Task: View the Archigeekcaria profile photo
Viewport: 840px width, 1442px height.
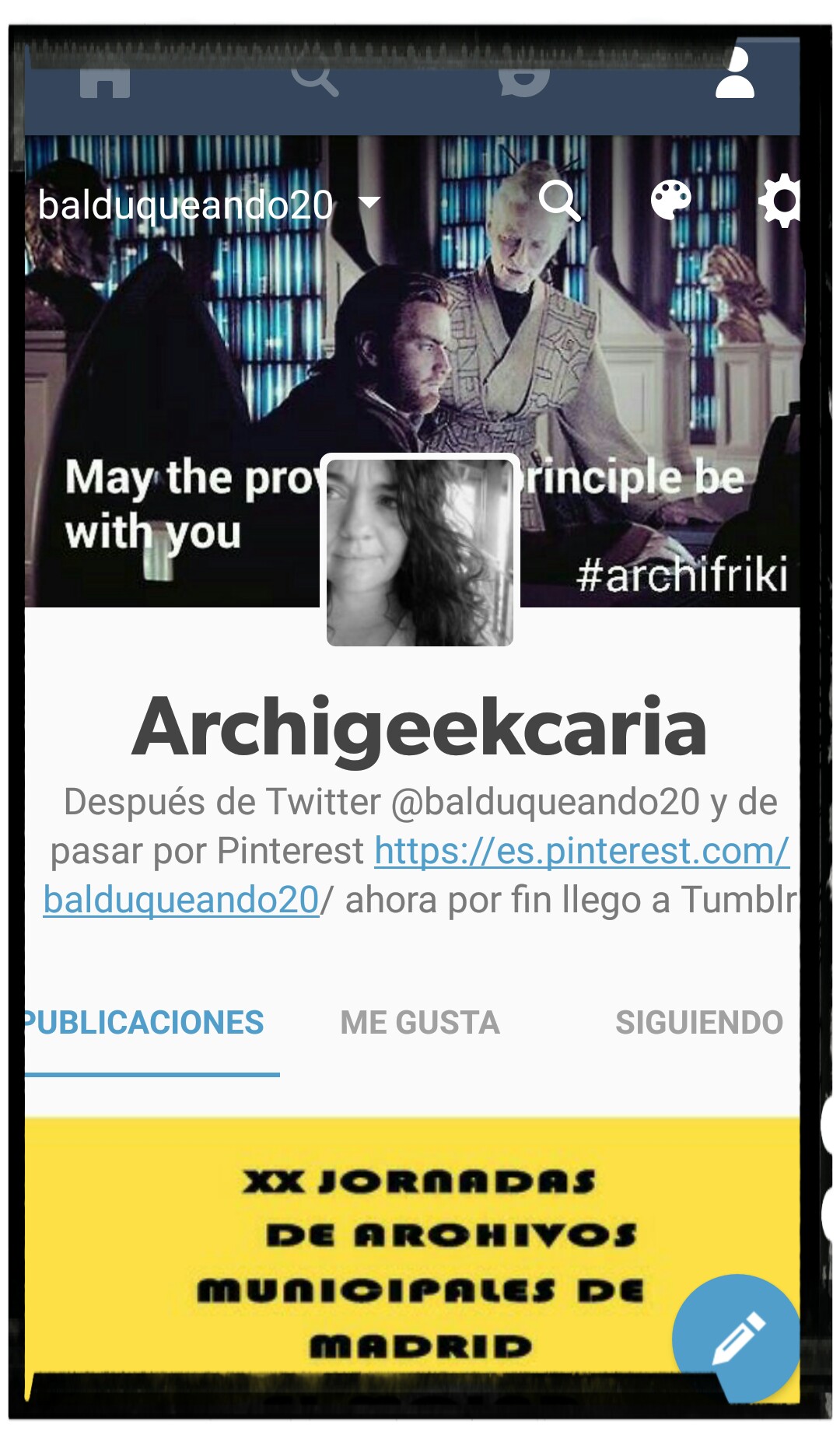Action: tap(420, 552)
